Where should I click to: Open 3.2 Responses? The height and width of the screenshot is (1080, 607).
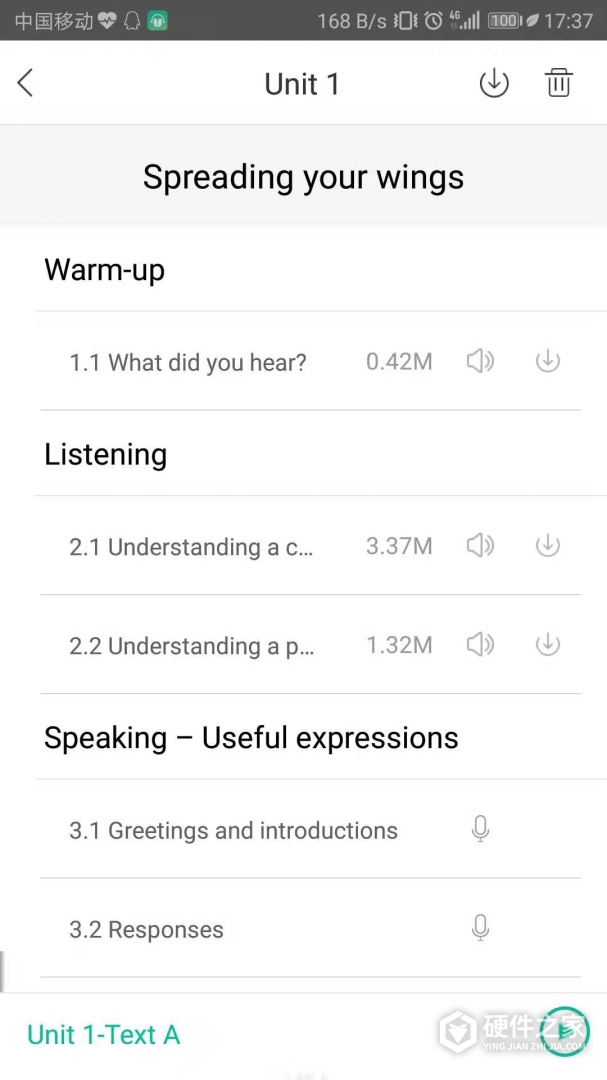[146, 929]
